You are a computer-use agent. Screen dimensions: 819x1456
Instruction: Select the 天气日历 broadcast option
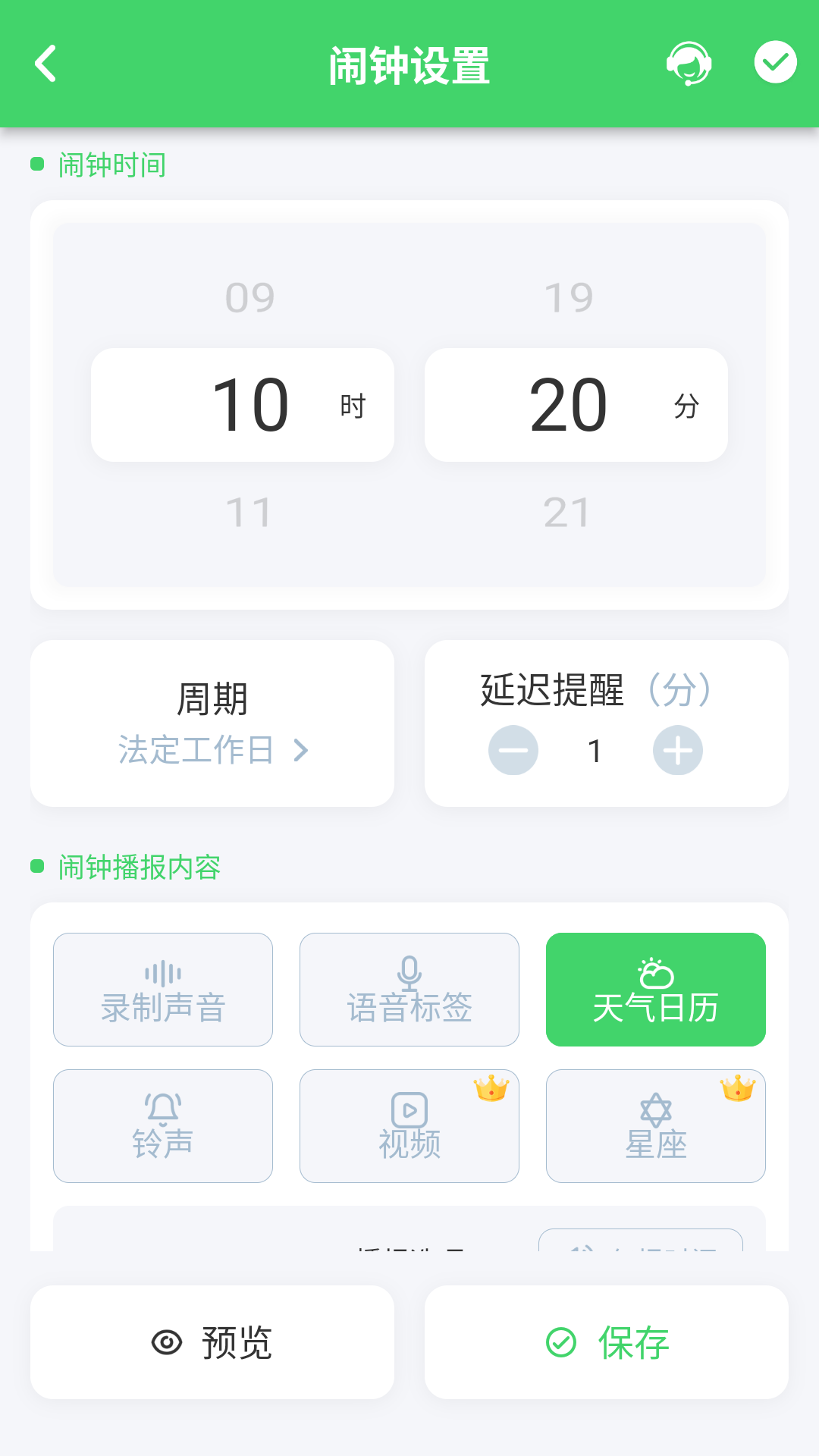pyautogui.click(x=656, y=990)
